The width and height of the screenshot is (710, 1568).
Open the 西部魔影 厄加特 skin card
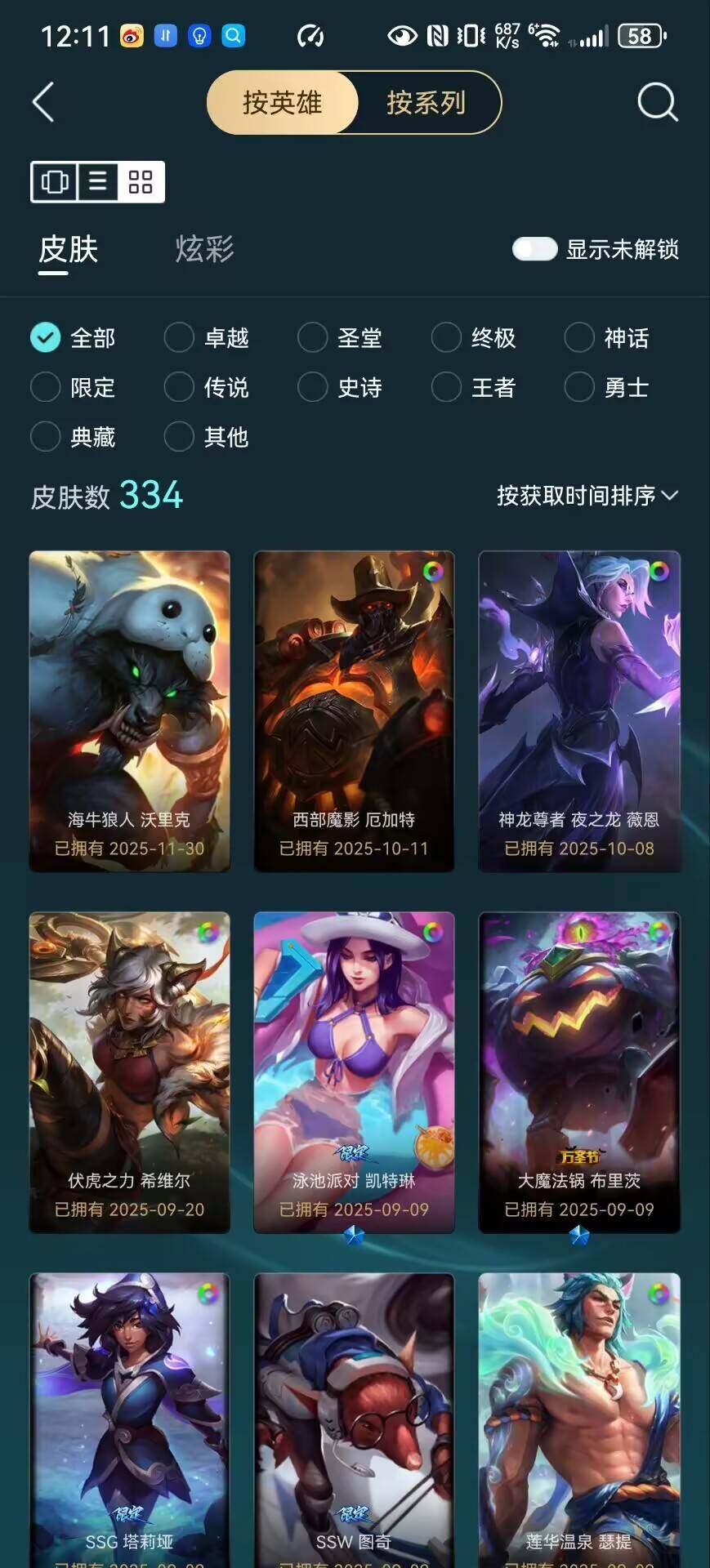pos(354,710)
